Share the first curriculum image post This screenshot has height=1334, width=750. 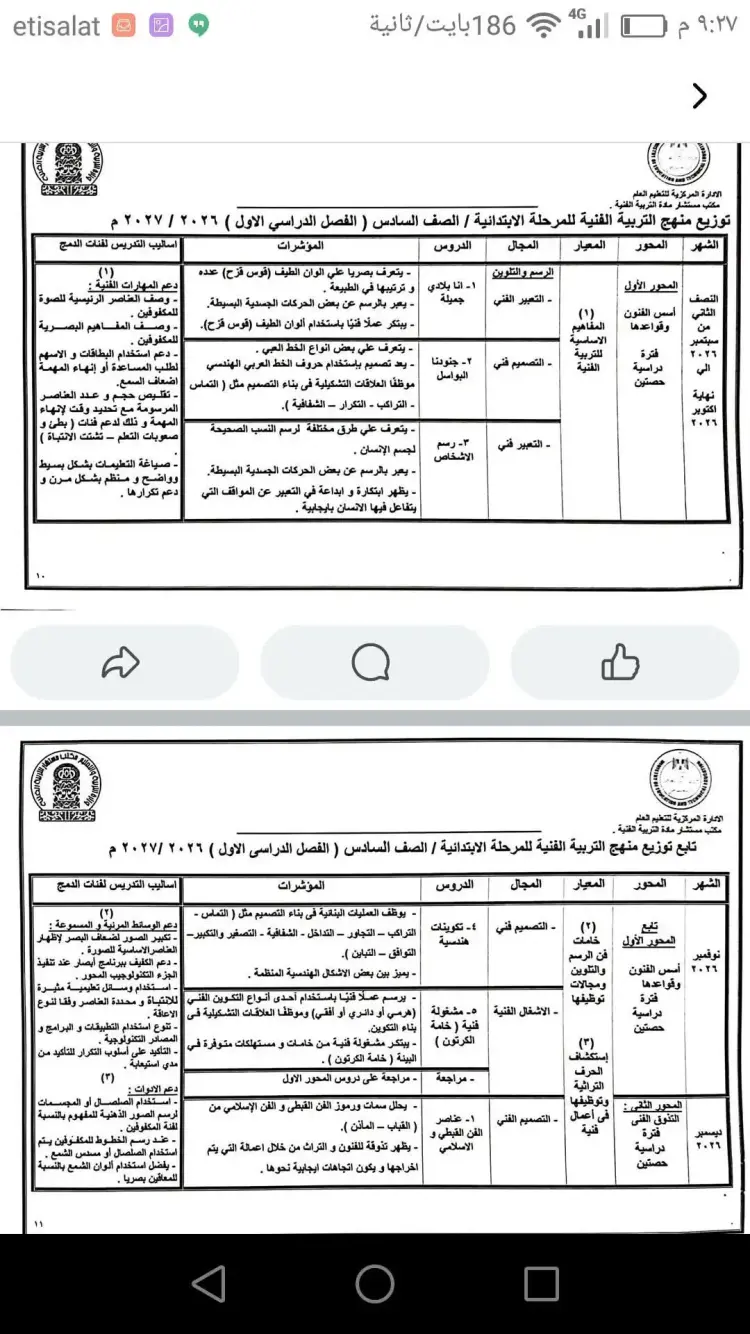[x=121, y=662]
